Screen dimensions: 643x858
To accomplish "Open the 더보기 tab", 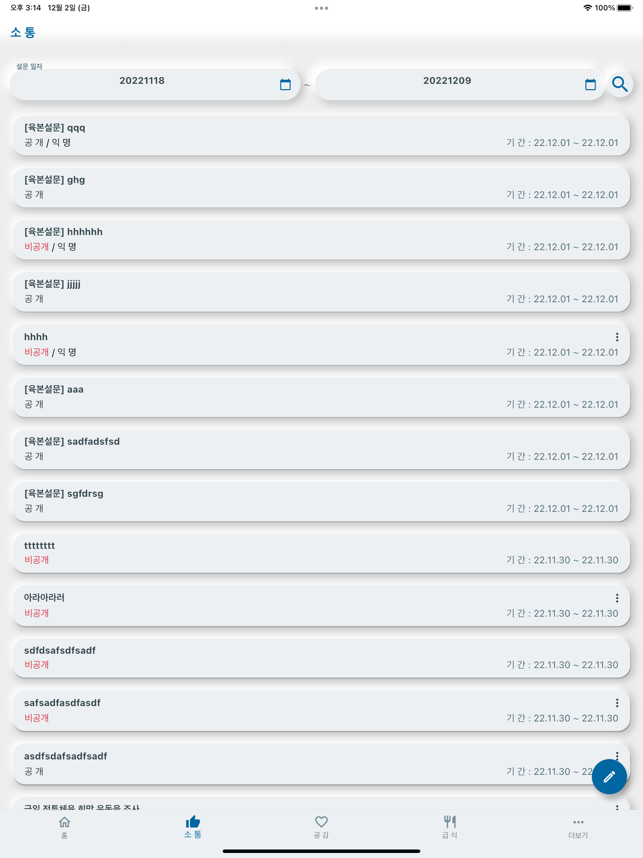I will click(578, 827).
